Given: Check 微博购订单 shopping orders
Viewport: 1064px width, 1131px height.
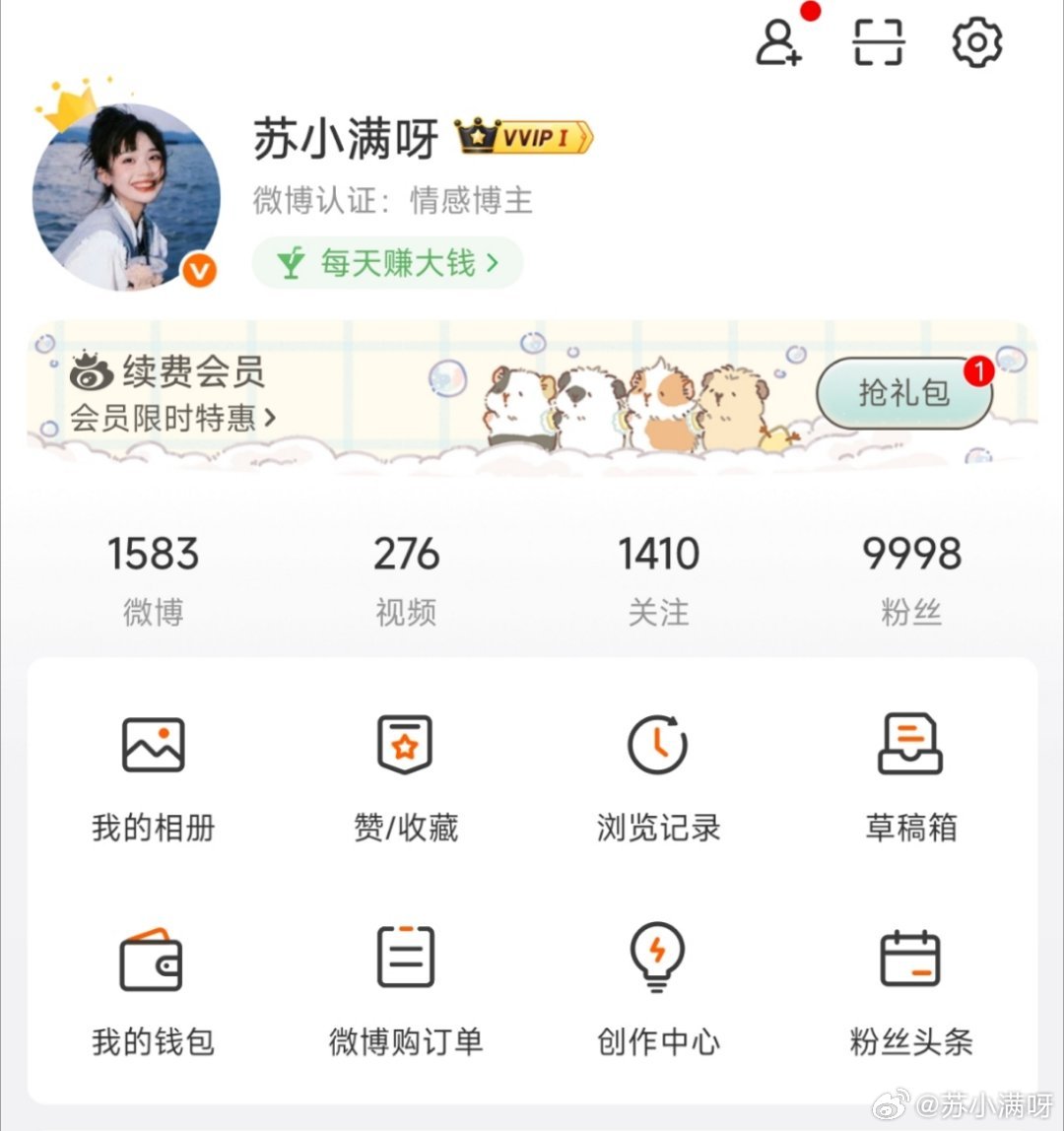Looking at the screenshot, I should (x=404, y=985).
